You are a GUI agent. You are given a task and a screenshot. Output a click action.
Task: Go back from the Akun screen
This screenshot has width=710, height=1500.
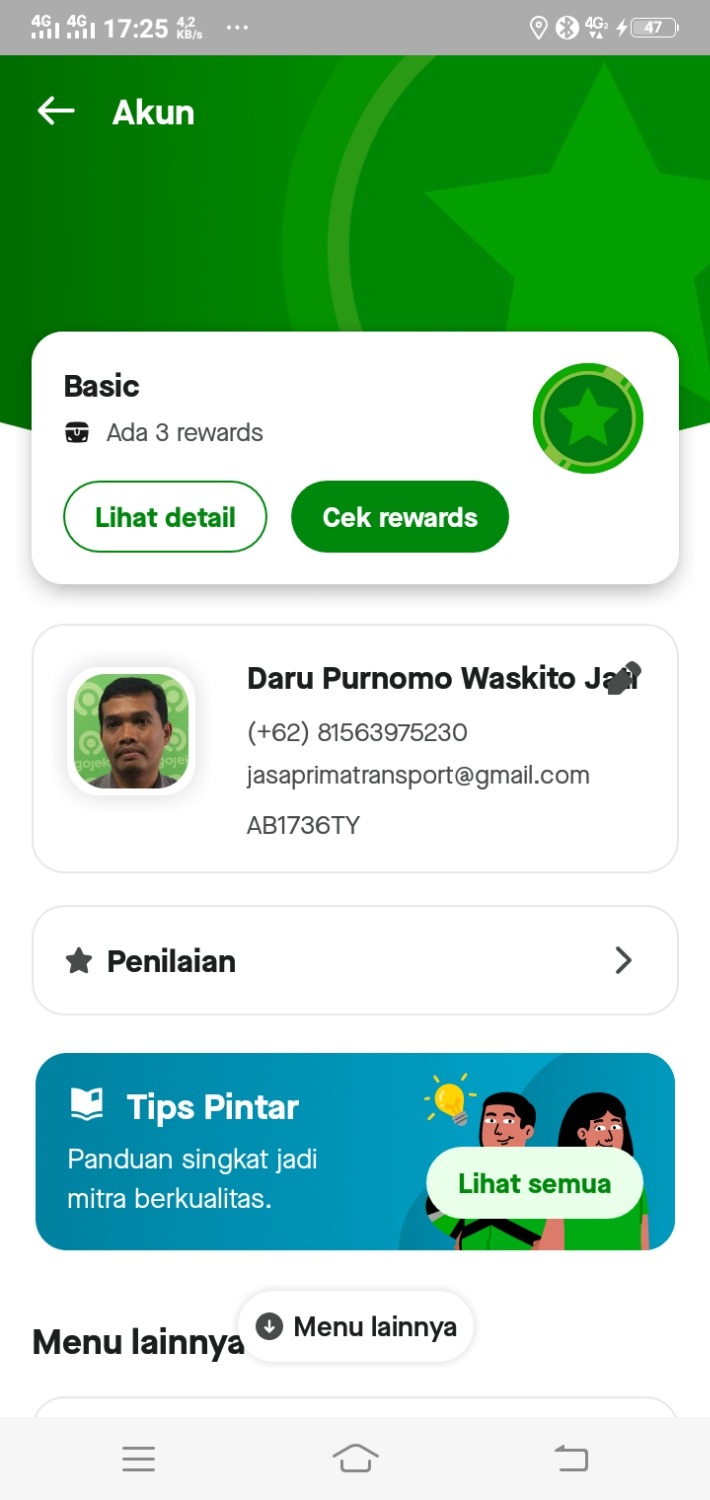point(56,111)
